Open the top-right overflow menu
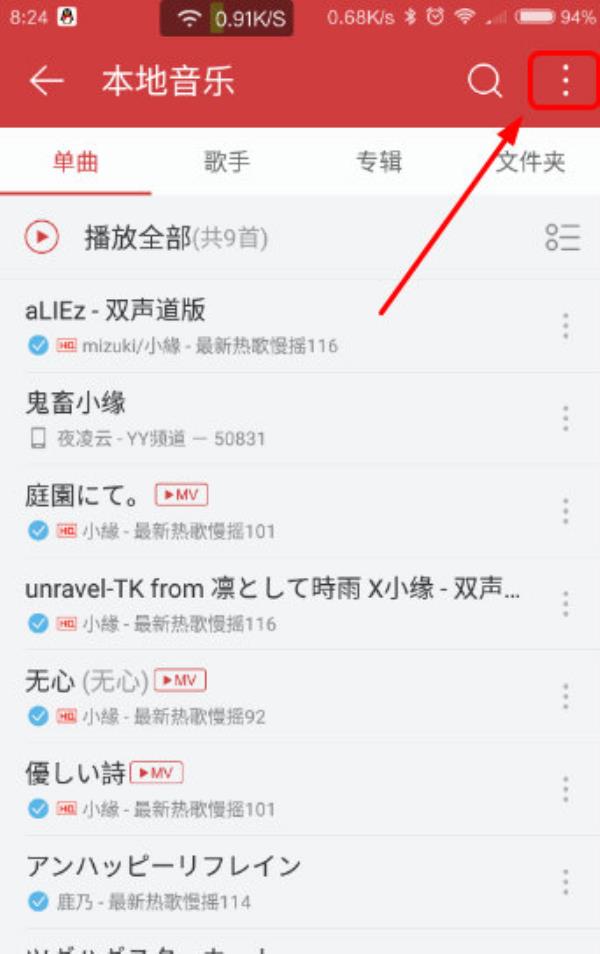The width and height of the screenshot is (600, 954). pyautogui.click(x=565, y=80)
